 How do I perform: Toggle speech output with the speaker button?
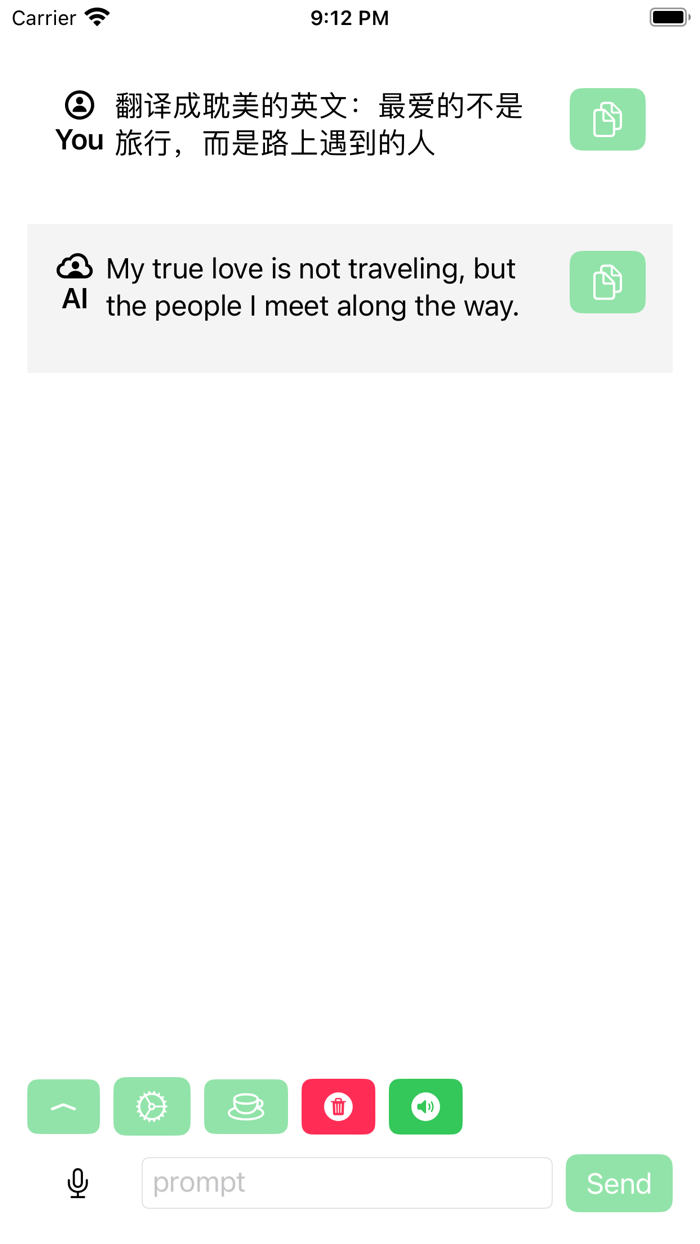[426, 1106]
